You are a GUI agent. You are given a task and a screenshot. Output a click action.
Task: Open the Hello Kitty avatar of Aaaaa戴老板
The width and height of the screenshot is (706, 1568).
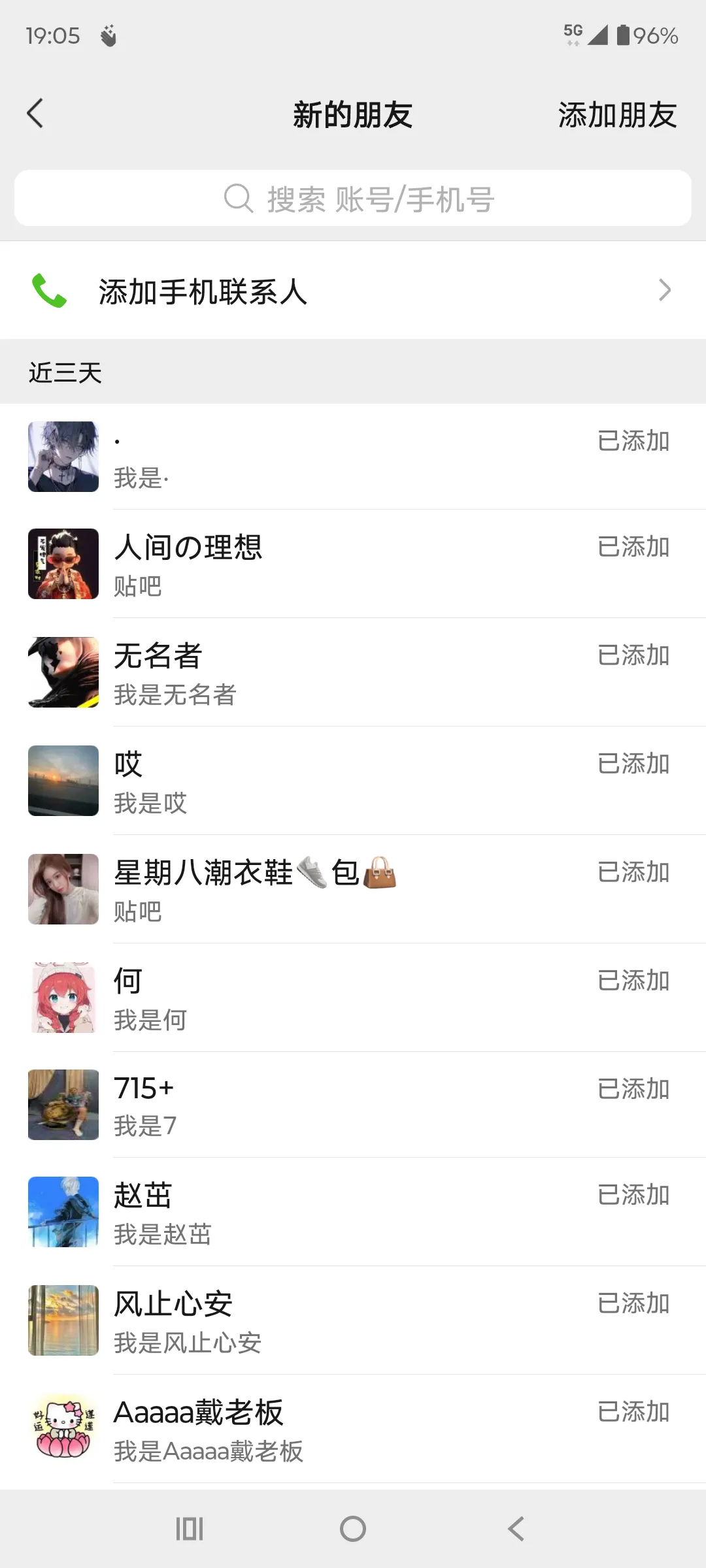click(x=63, y=1426)
